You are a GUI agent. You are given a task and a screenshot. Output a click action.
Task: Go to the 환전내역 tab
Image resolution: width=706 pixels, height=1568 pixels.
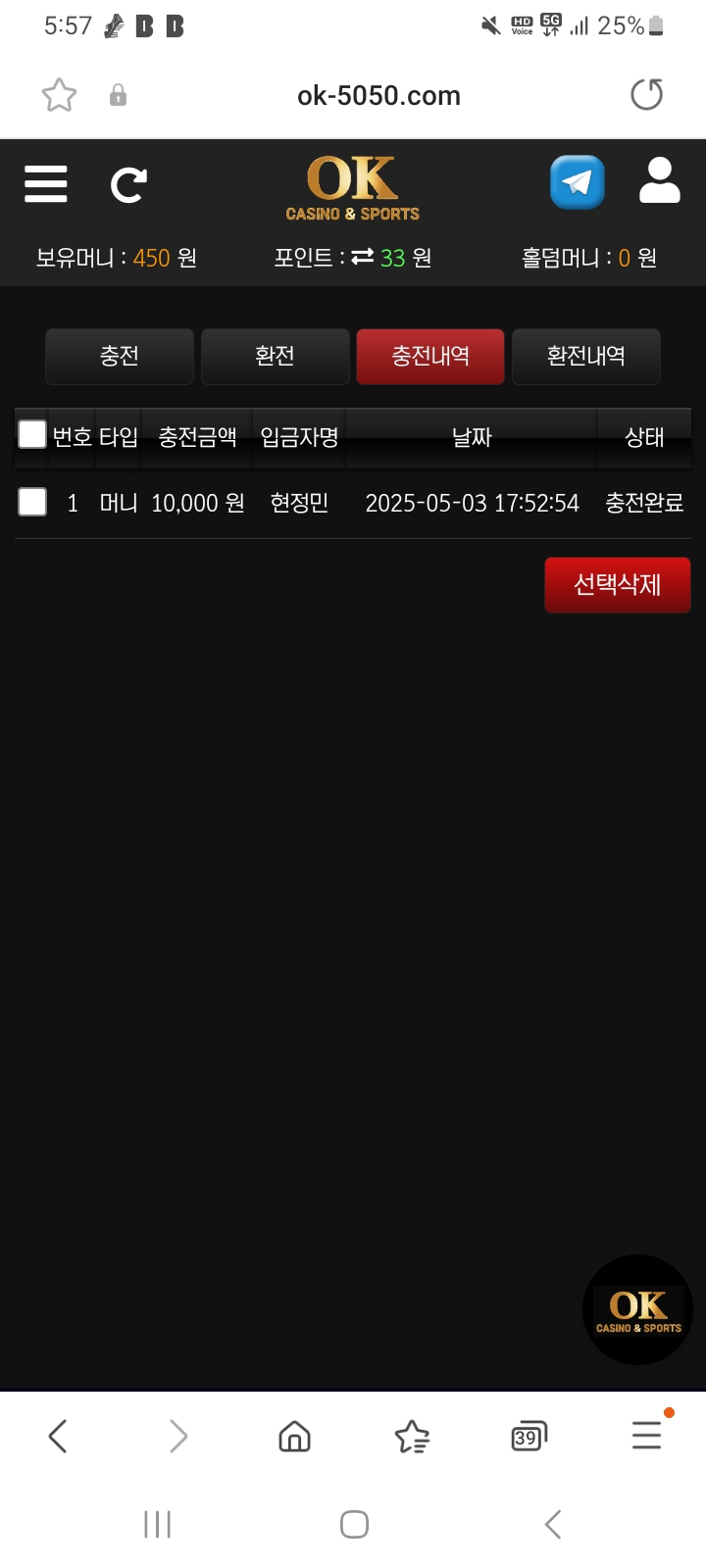click(x=585, y=356)
